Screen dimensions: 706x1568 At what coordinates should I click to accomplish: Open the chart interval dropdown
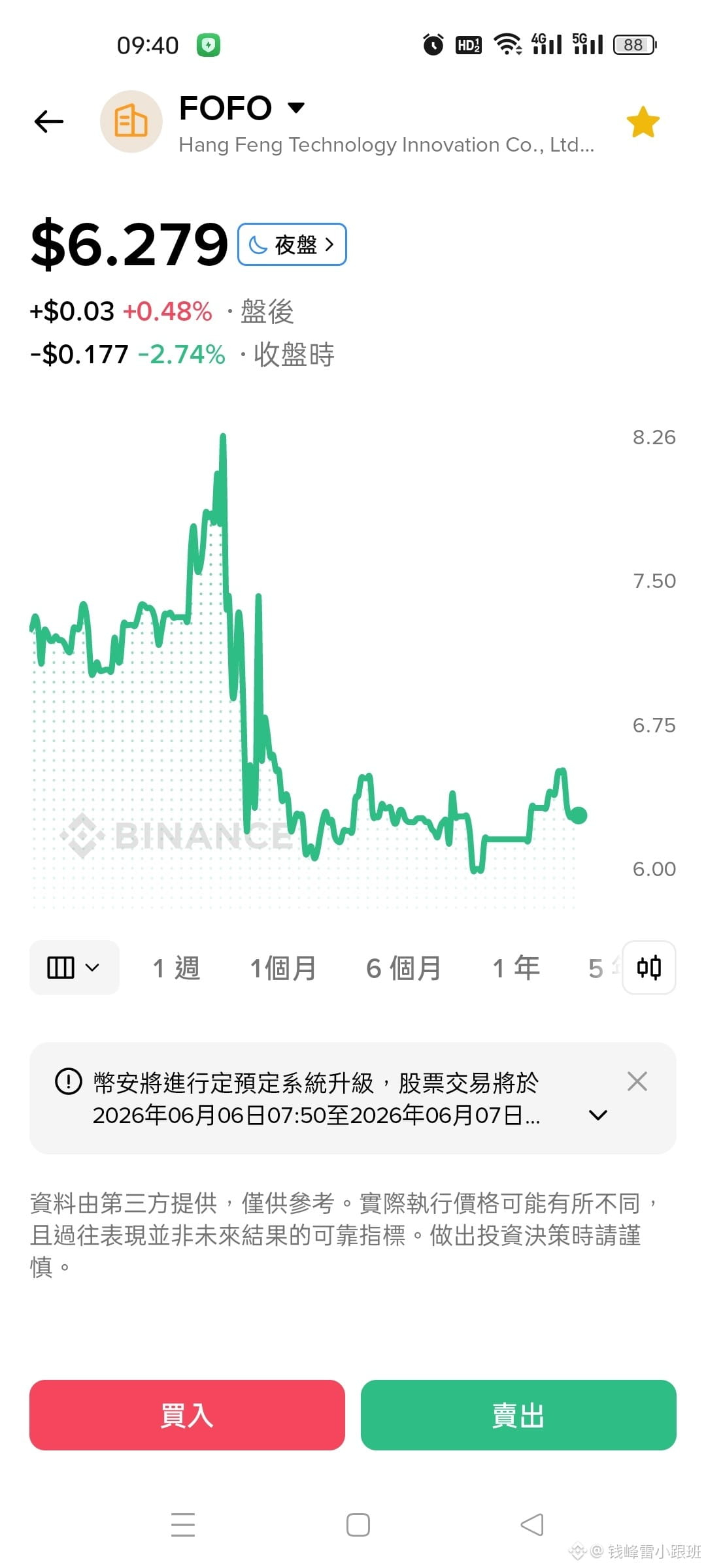click(75, 968)
